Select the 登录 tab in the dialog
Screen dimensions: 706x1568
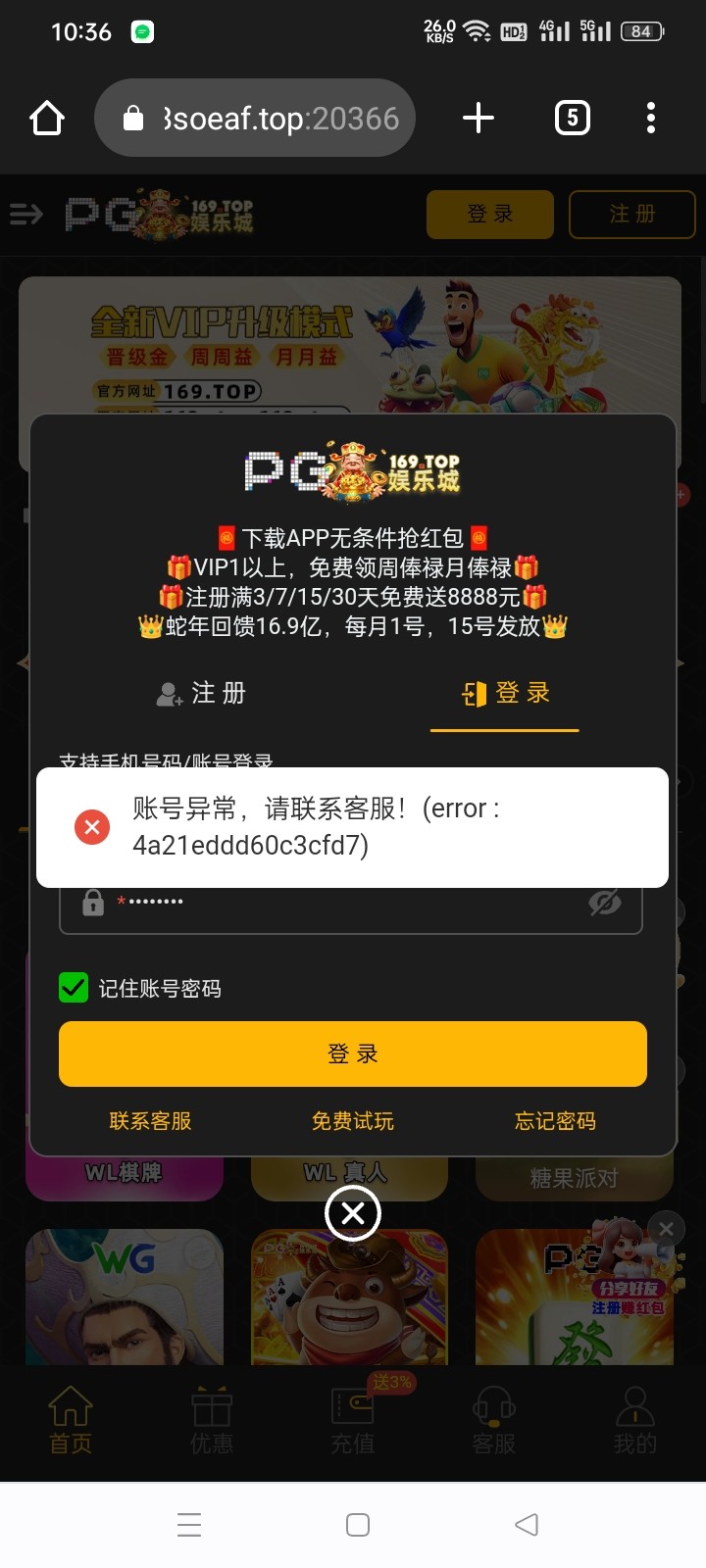pyautogui.click(x=505, y=694)
